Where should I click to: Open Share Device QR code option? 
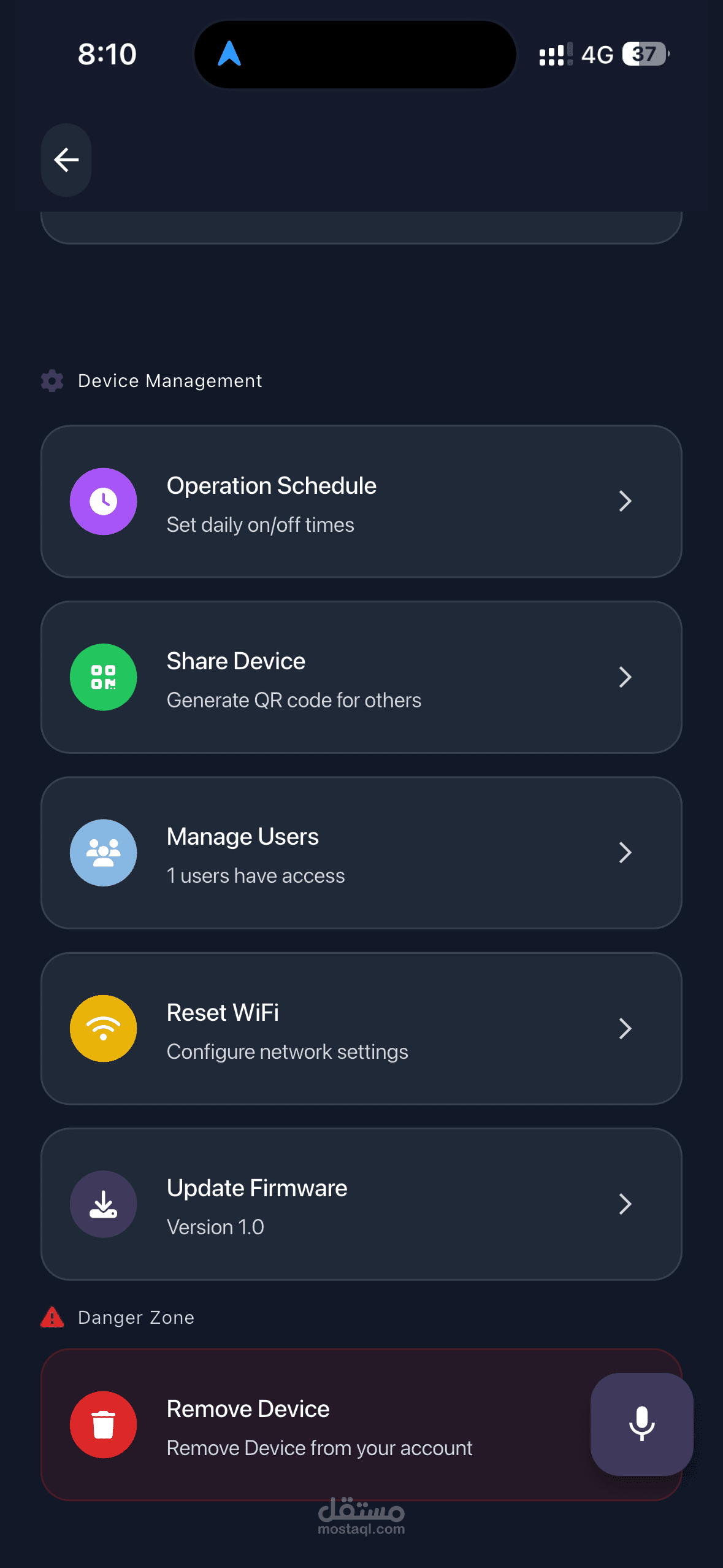coord(361,677)
